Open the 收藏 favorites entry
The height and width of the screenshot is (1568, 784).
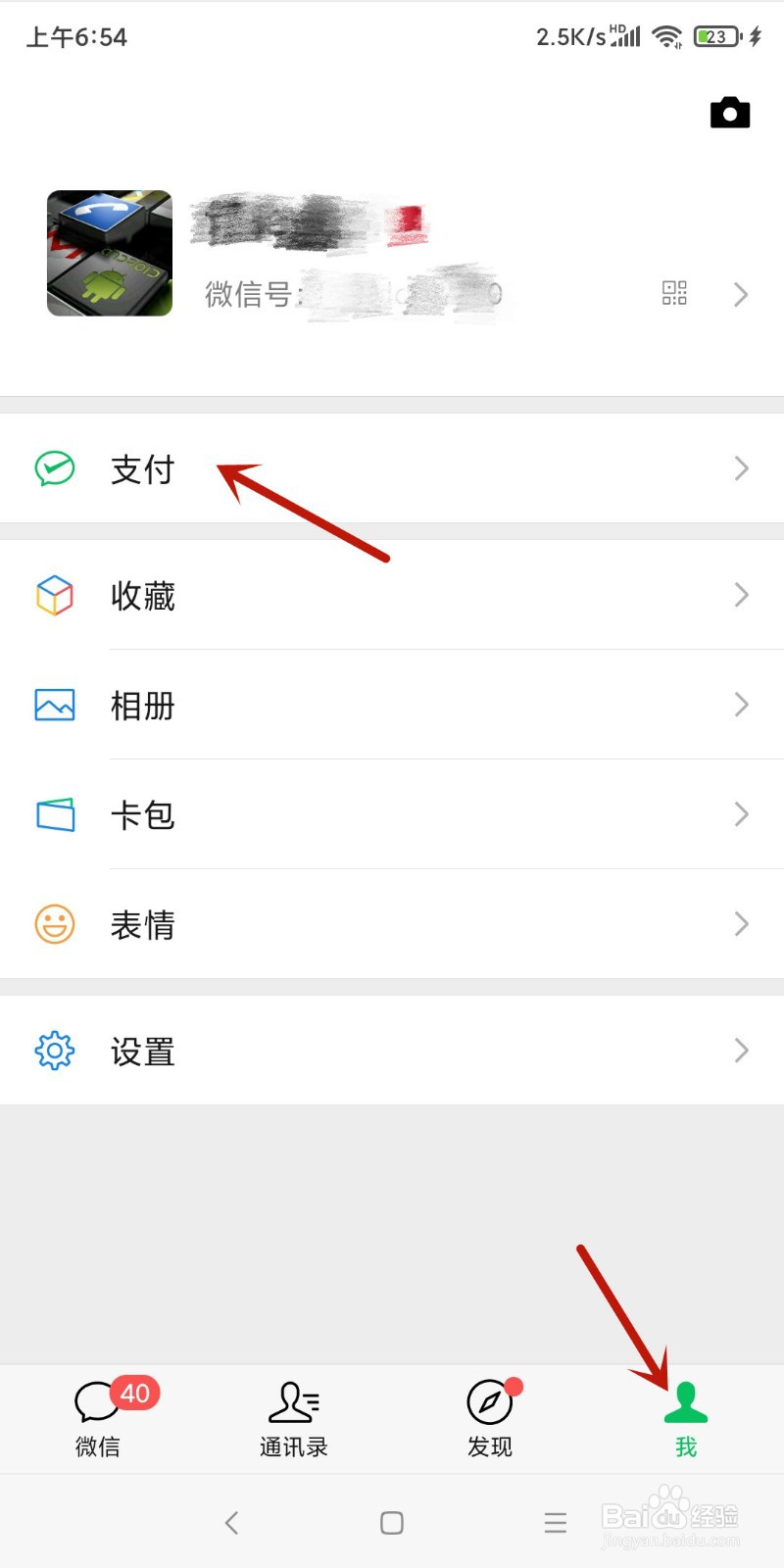click(x=143, y=596)
